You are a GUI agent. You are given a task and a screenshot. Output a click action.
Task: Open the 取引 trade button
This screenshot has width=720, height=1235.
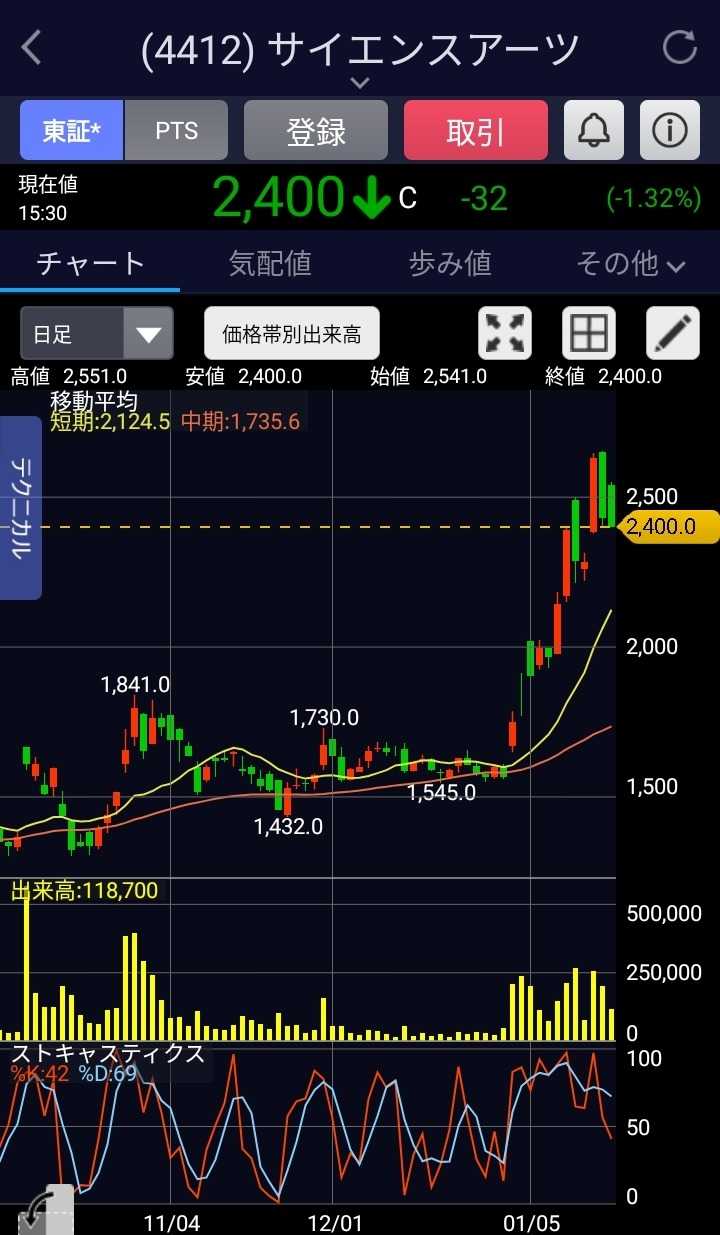[x=476, y=131]
